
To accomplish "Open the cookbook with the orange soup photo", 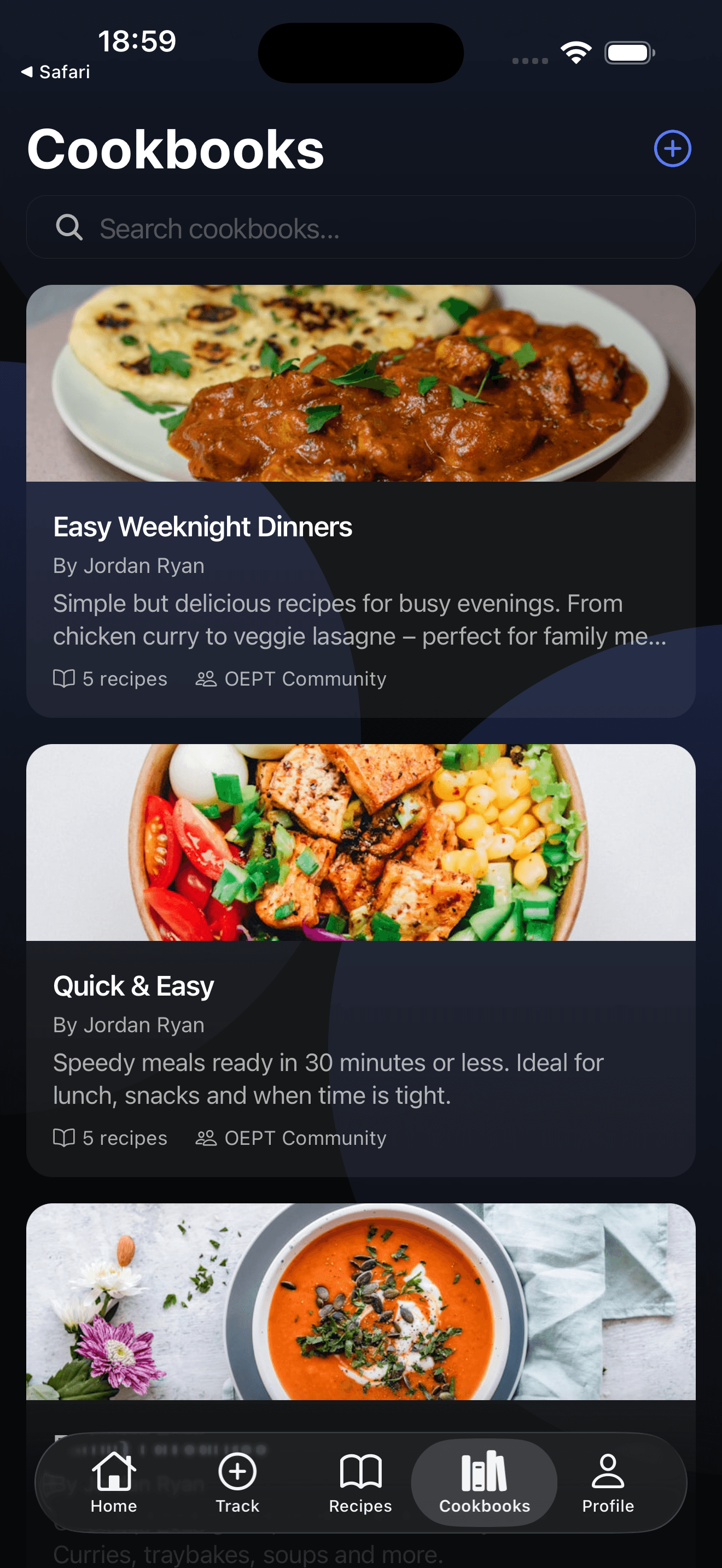I will (x=360, y=1301).
